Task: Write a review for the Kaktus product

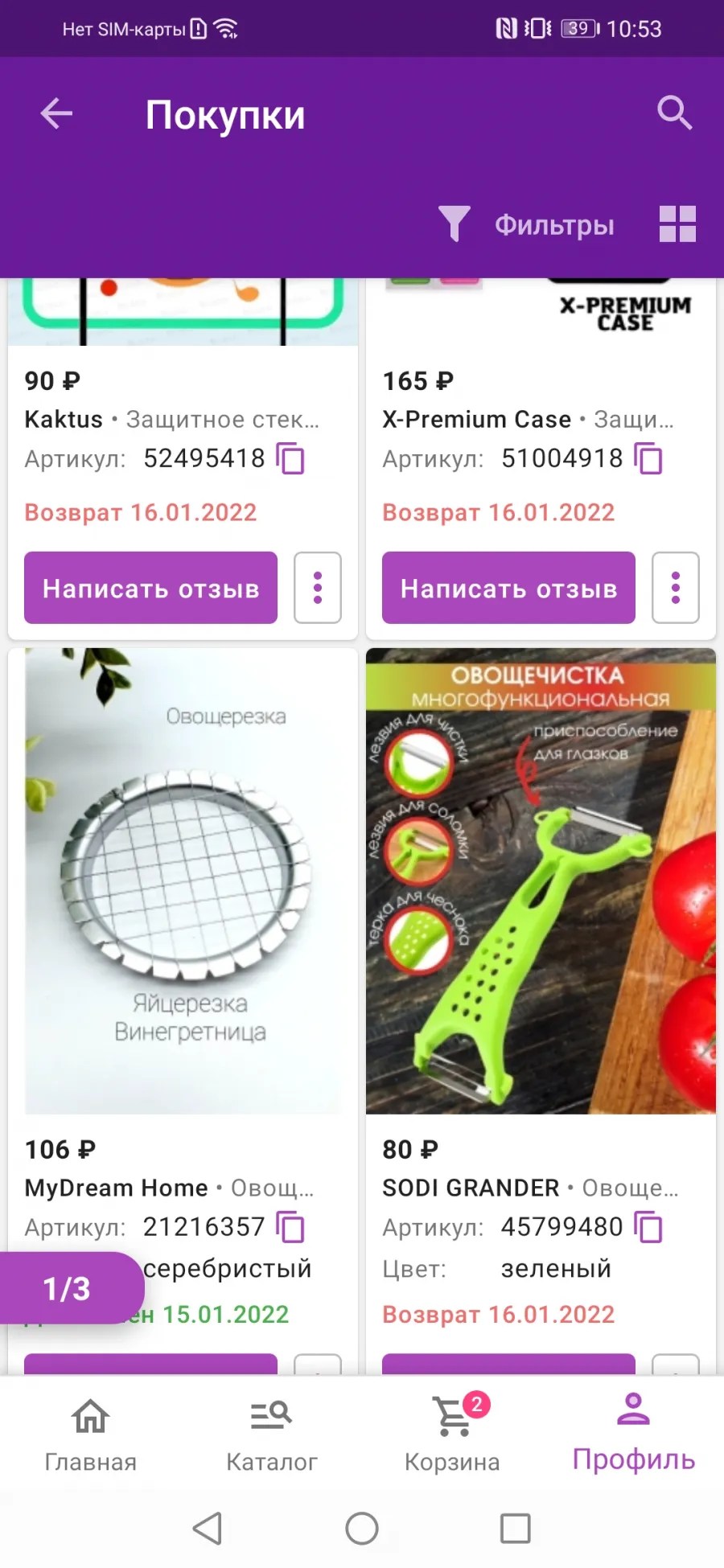Action: (x=150, y=588)
